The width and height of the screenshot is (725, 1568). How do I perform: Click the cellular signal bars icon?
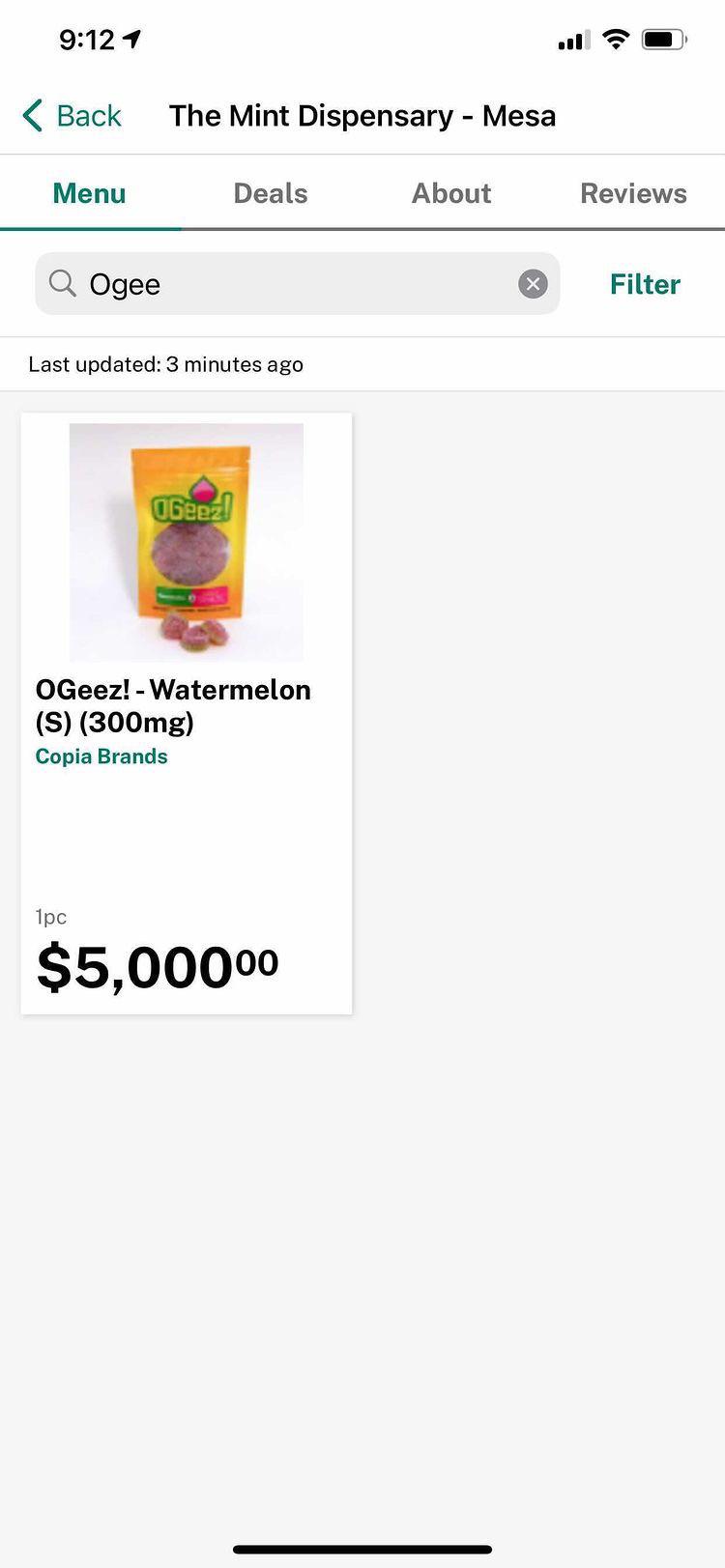click(x=571, y=40)
